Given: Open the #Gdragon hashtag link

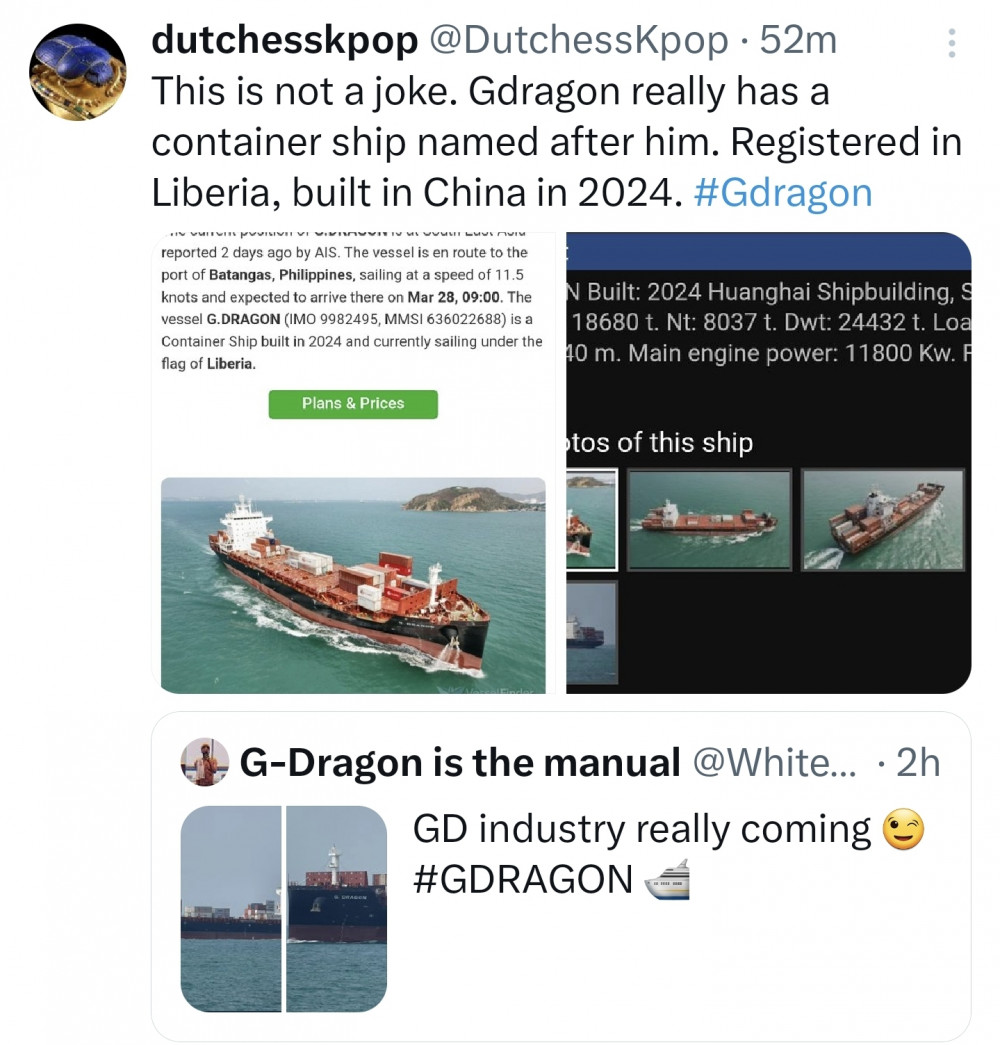Looking at the screenshot, I should click(x=782, y=192).
